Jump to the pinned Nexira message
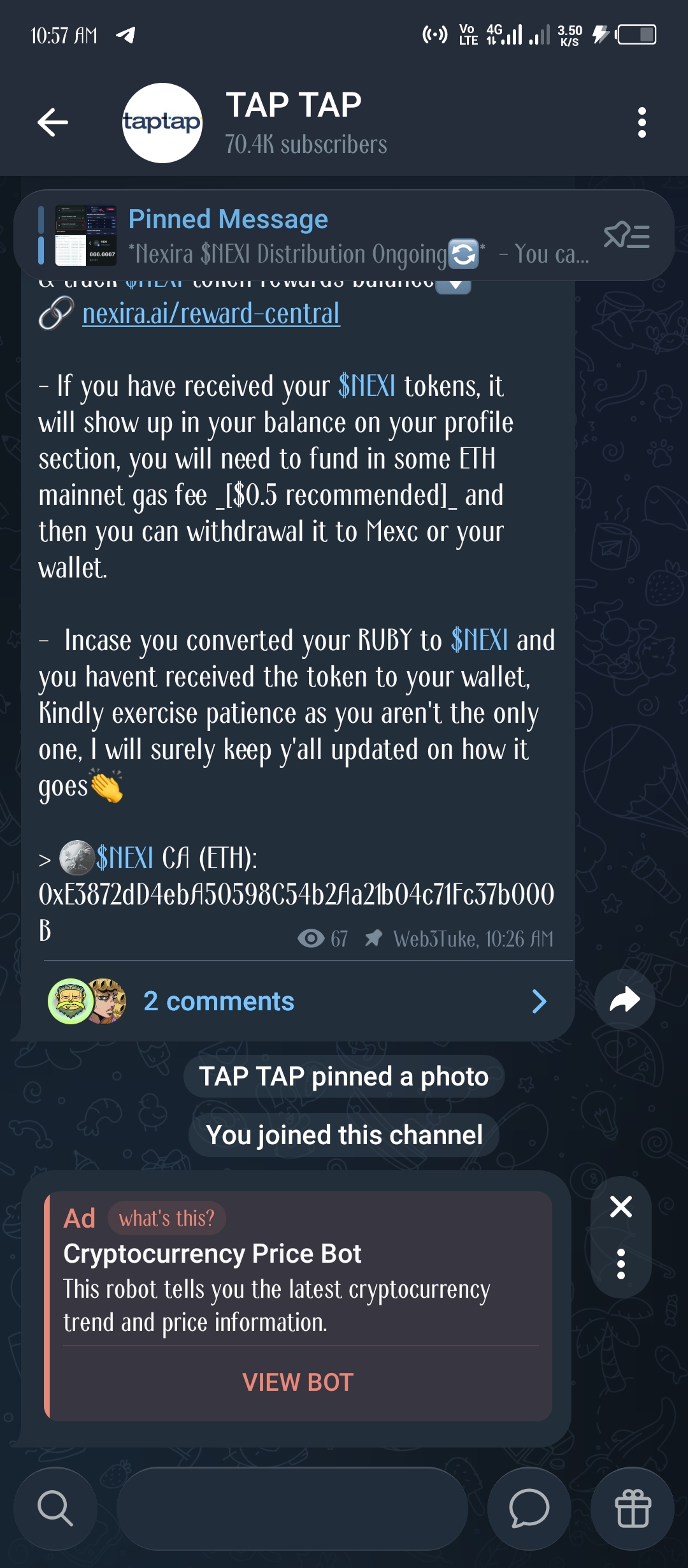688x1568 pixels. [x=319, y=236]
